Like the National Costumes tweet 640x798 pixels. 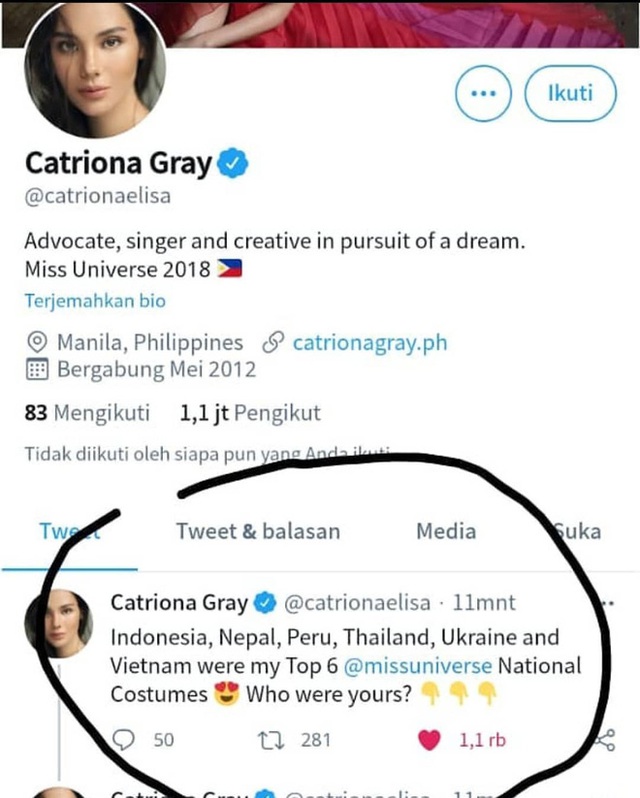(x=429, y=740)
